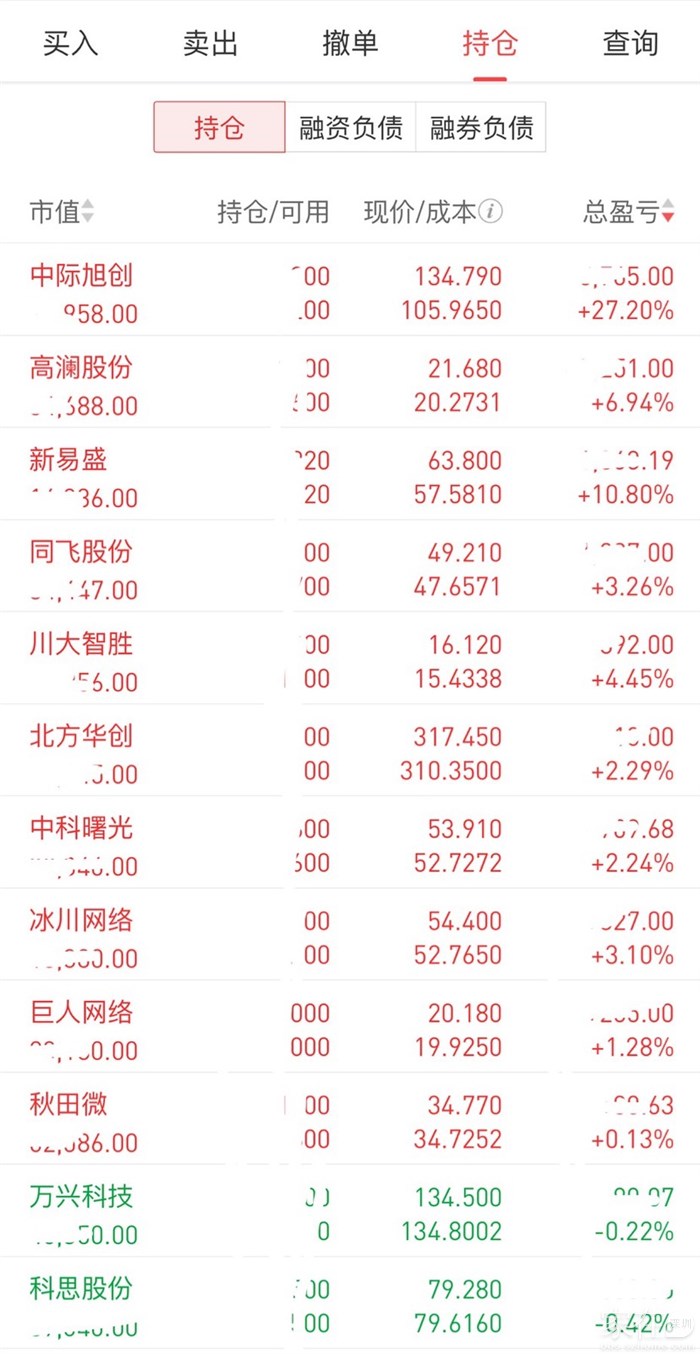Sort holdings by 市值
This screenshot has height=1354, width=700.
click(x=61, y=212)
